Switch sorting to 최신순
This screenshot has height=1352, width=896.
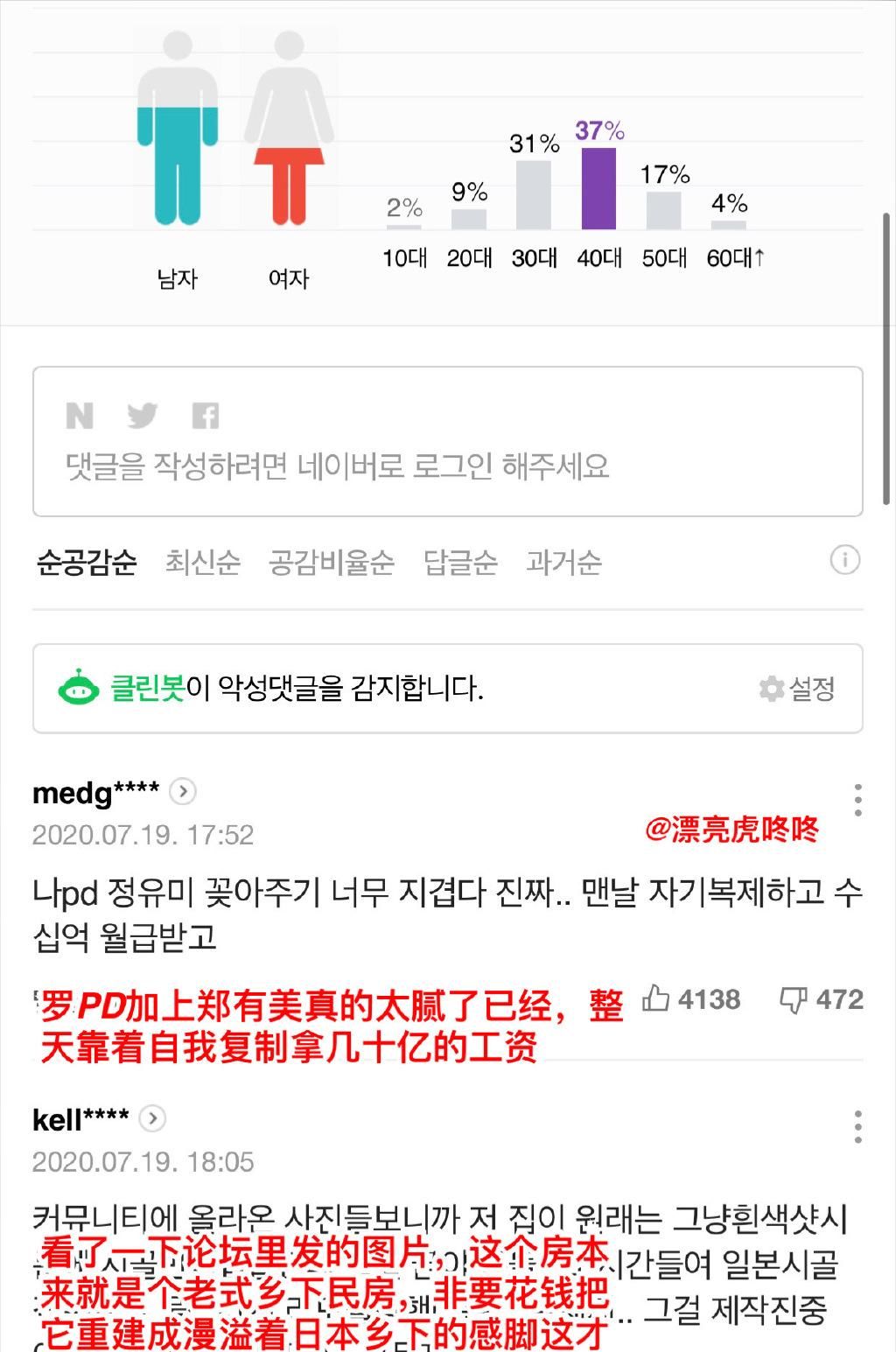pos(201,565)
